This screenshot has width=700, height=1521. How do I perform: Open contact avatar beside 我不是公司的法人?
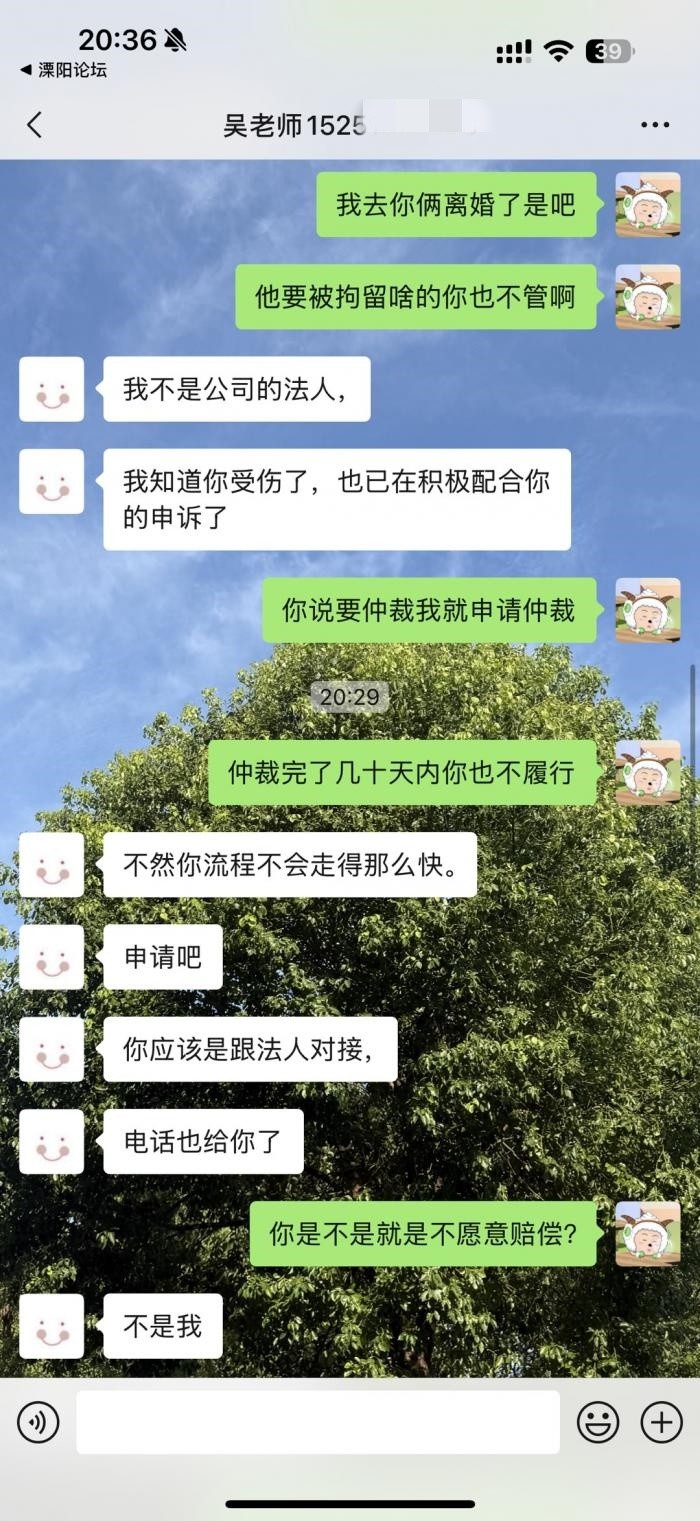point(52,389)
